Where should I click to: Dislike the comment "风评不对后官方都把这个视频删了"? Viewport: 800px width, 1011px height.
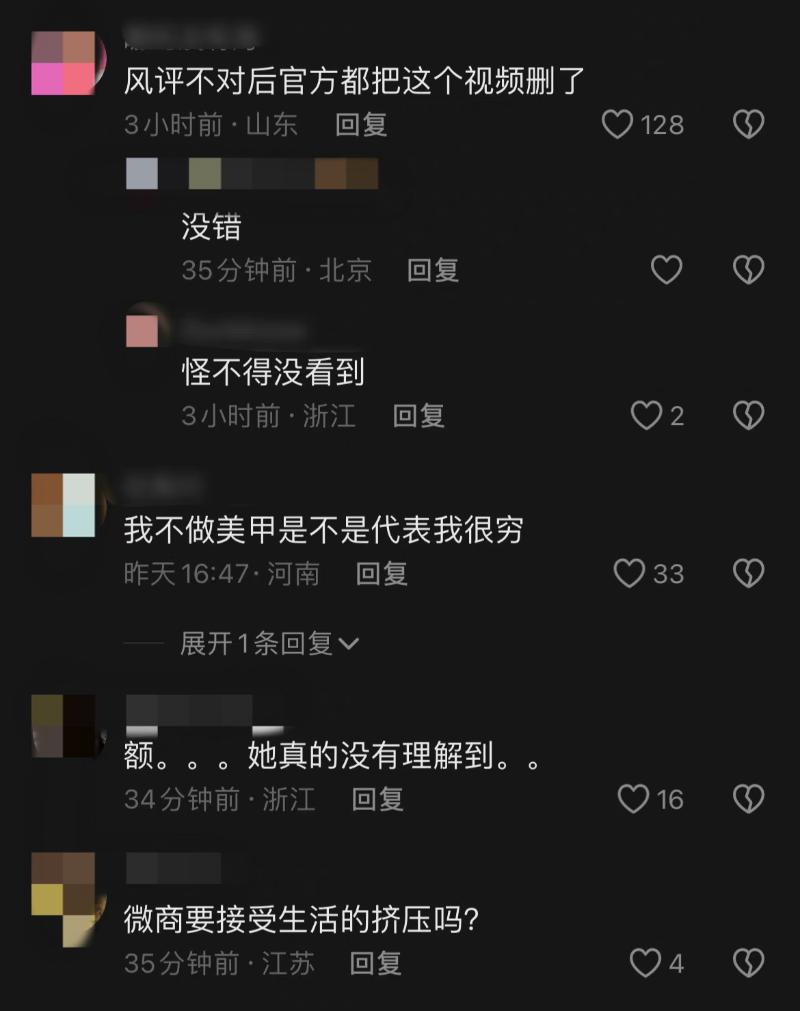point(748,125)
